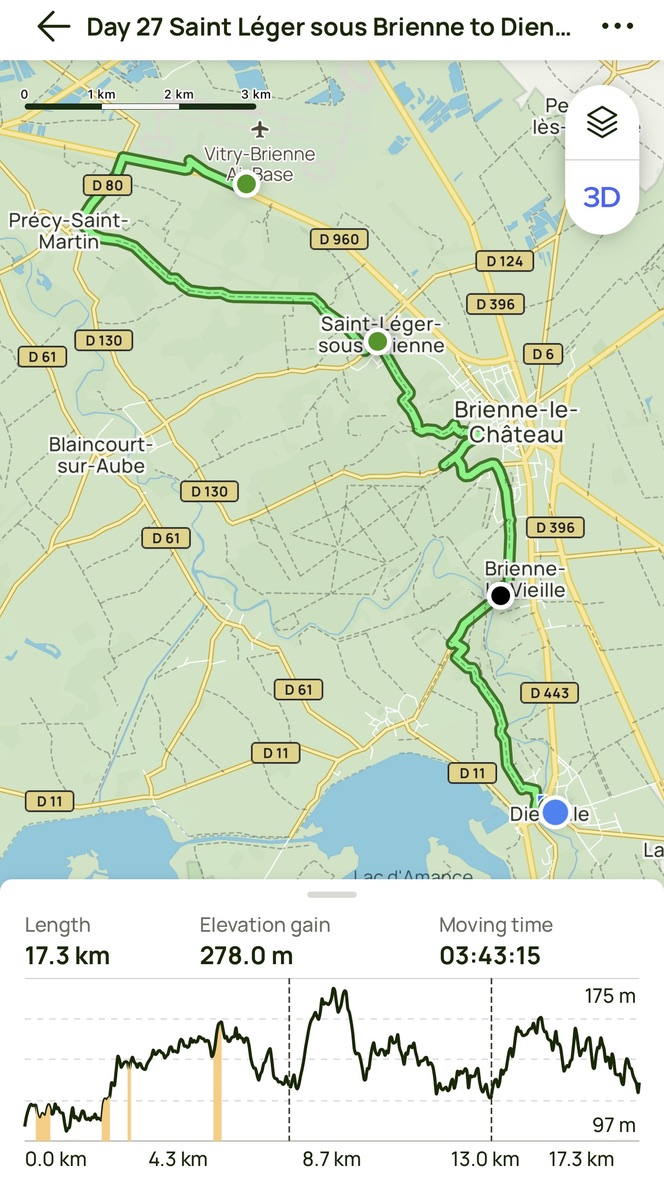The image size is (664, 1184).
Task: Tap the blue end marker at Dienville
Action: (554, 812)
